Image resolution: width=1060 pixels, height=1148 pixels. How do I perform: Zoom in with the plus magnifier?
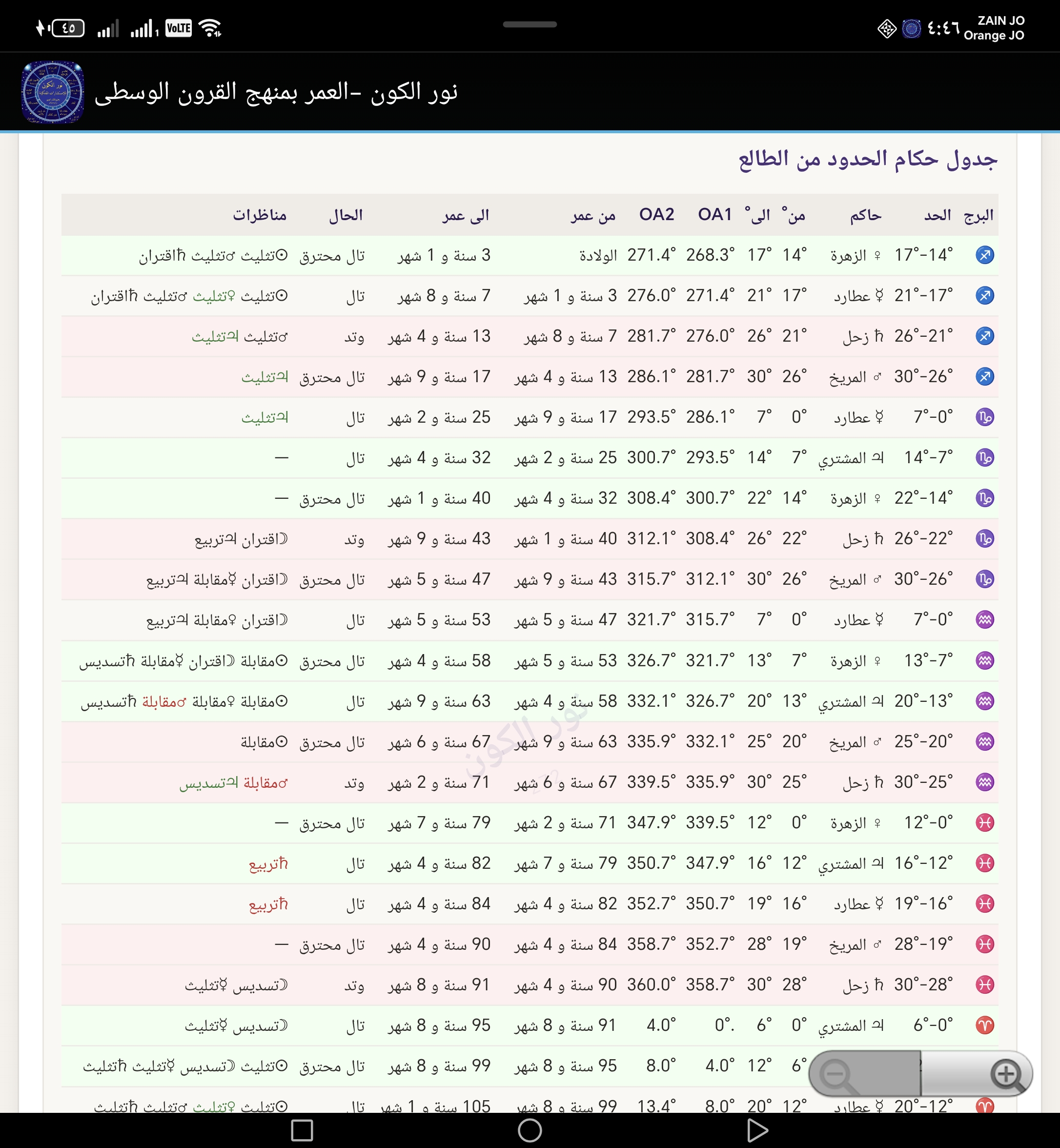coord(1007,1074)
